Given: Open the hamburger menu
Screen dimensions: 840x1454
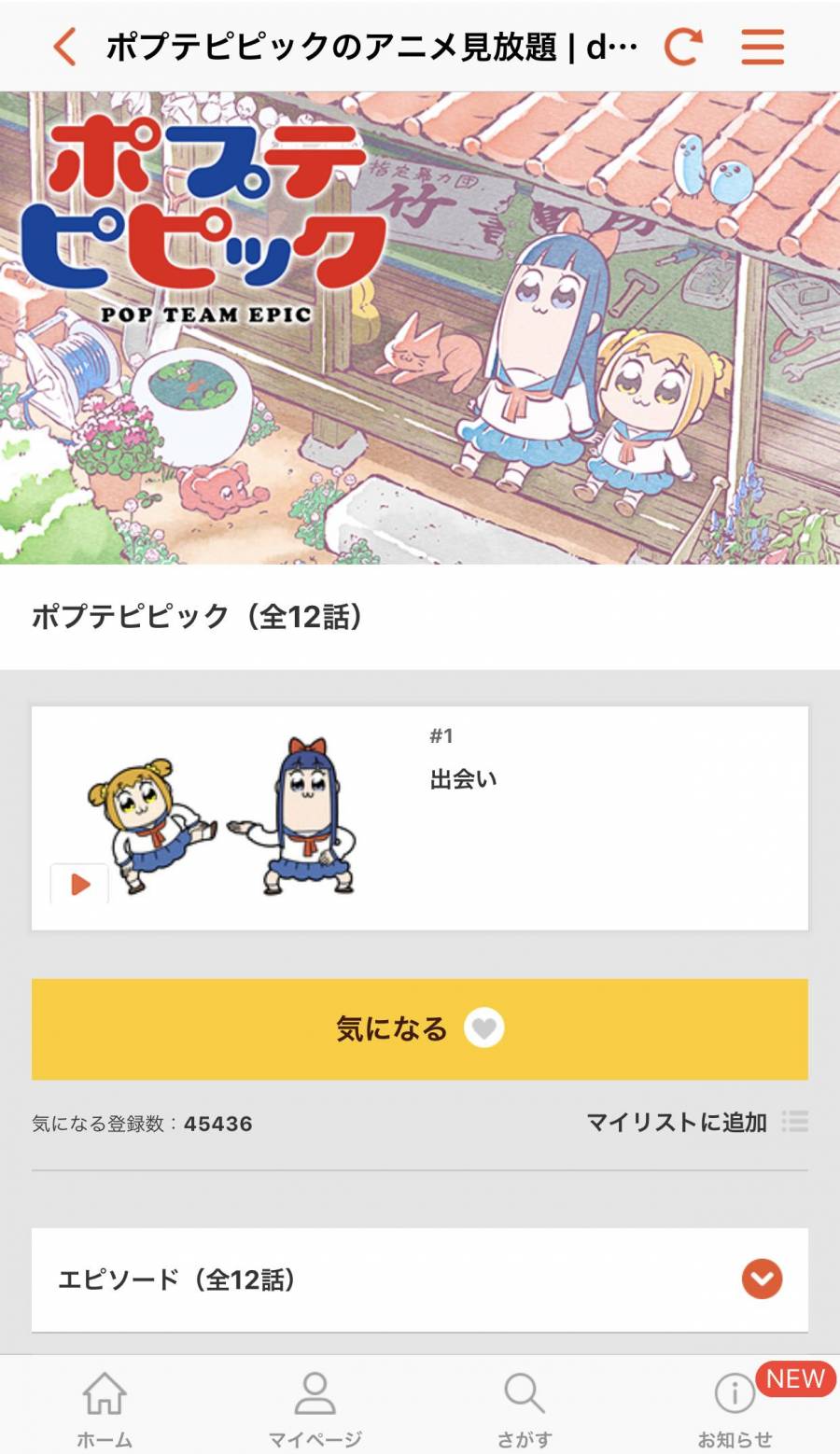Looking at the screenshot, I should [x=763, y=47].
